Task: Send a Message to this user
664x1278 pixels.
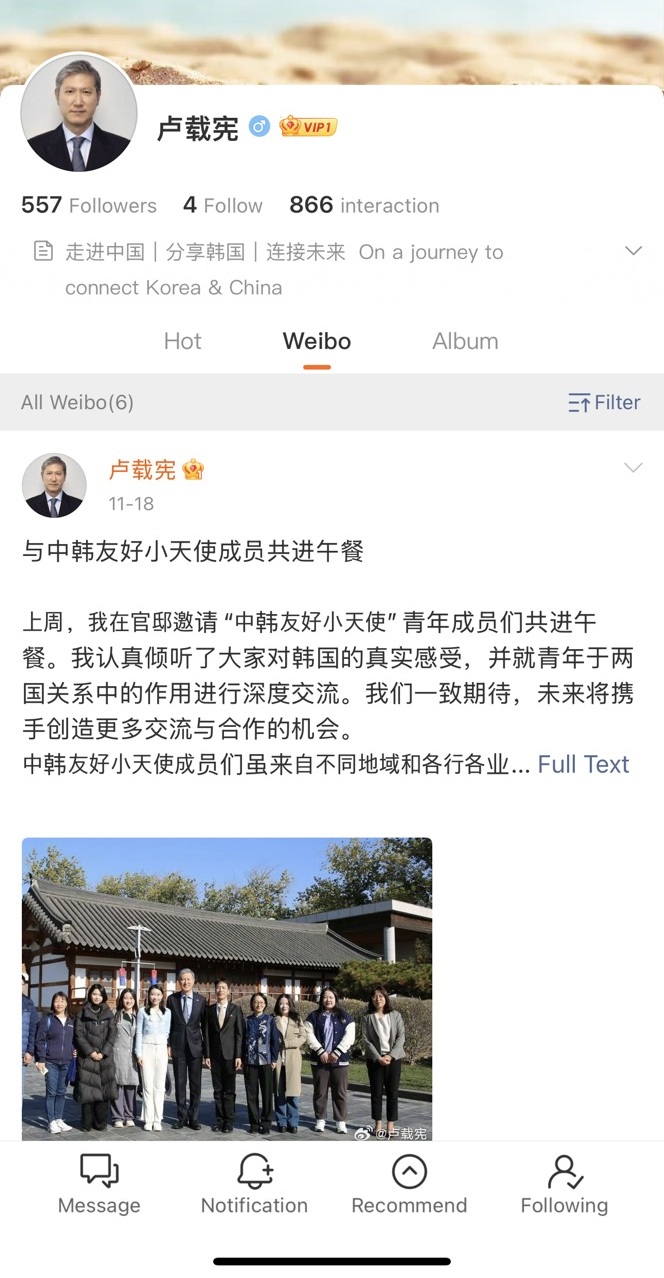Action: coord(99,1185)
